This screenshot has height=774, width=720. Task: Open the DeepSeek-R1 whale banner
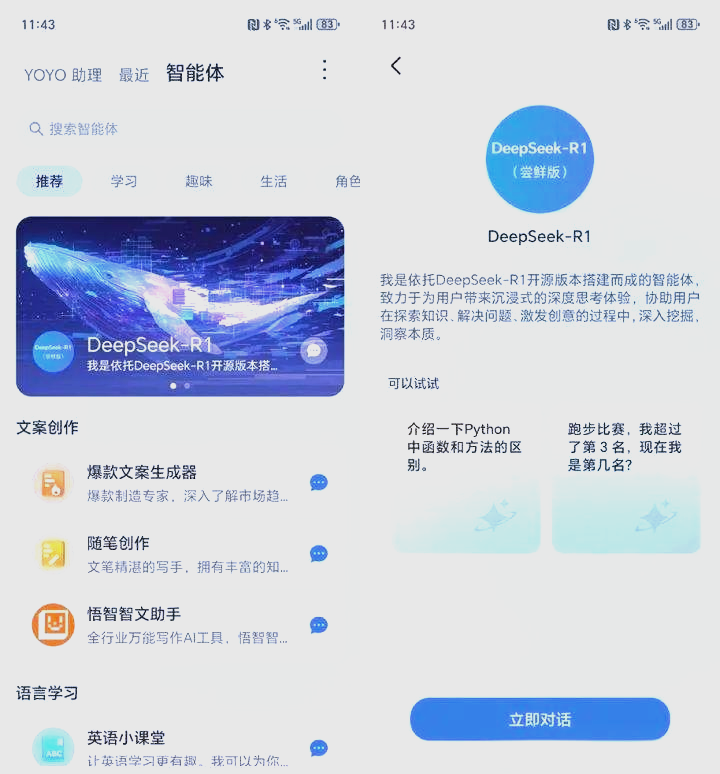point(180,306)
